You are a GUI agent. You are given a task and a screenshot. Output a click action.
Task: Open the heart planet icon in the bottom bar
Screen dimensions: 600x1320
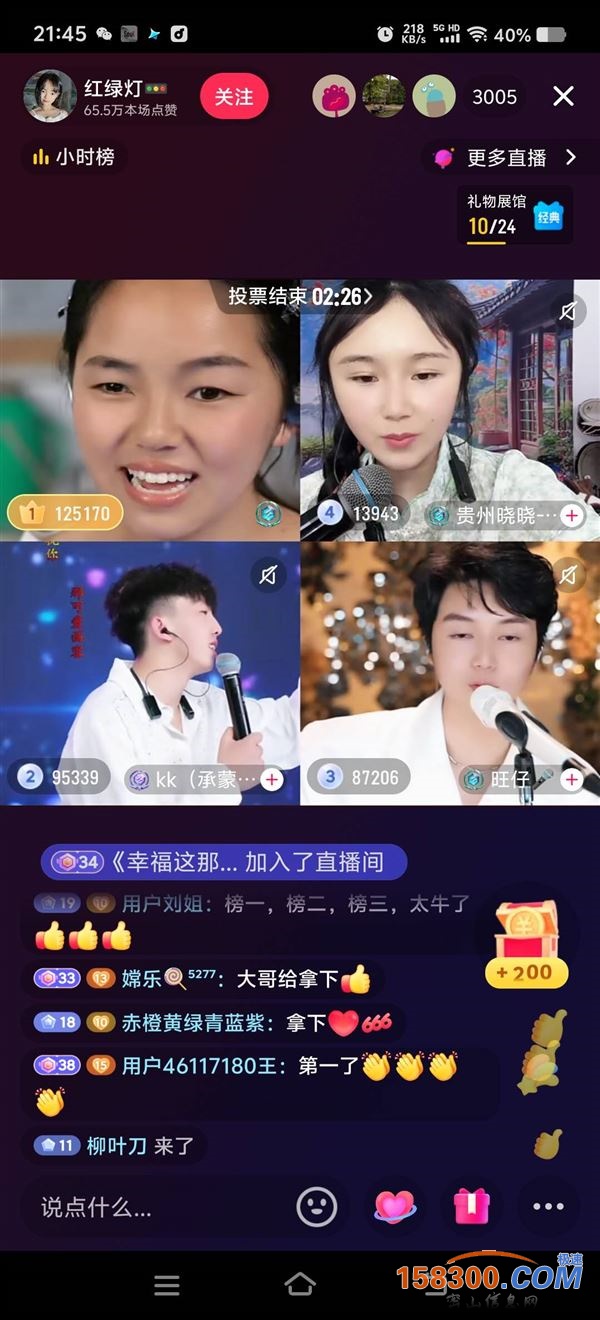(394, 1207)
